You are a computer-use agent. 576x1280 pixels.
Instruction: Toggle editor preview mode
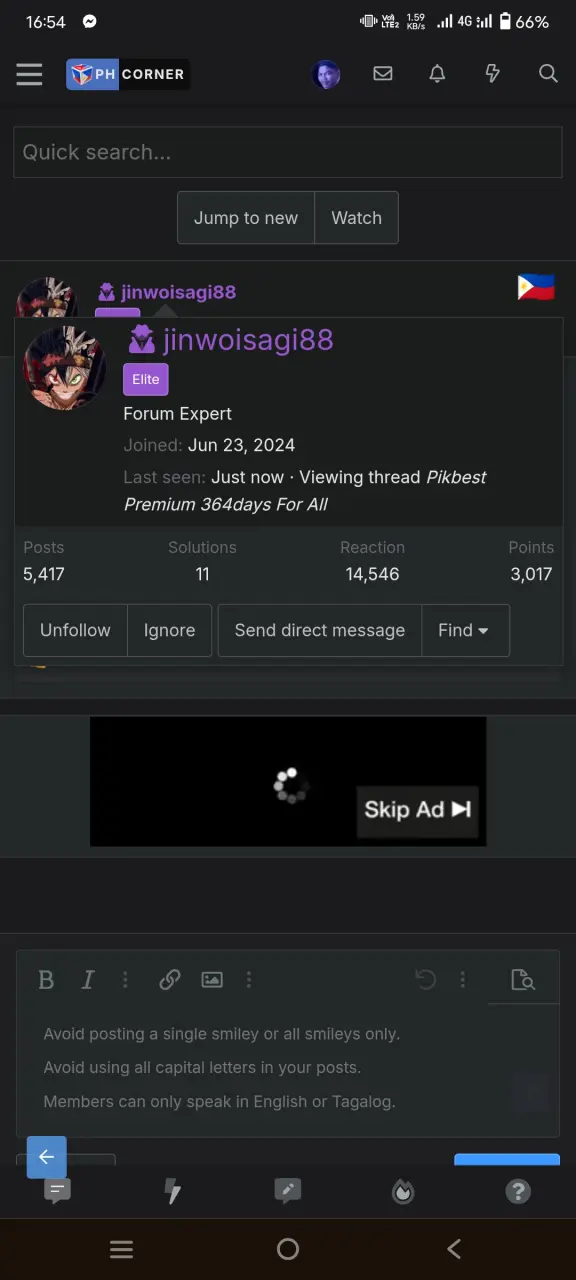(x=523, y=980)
